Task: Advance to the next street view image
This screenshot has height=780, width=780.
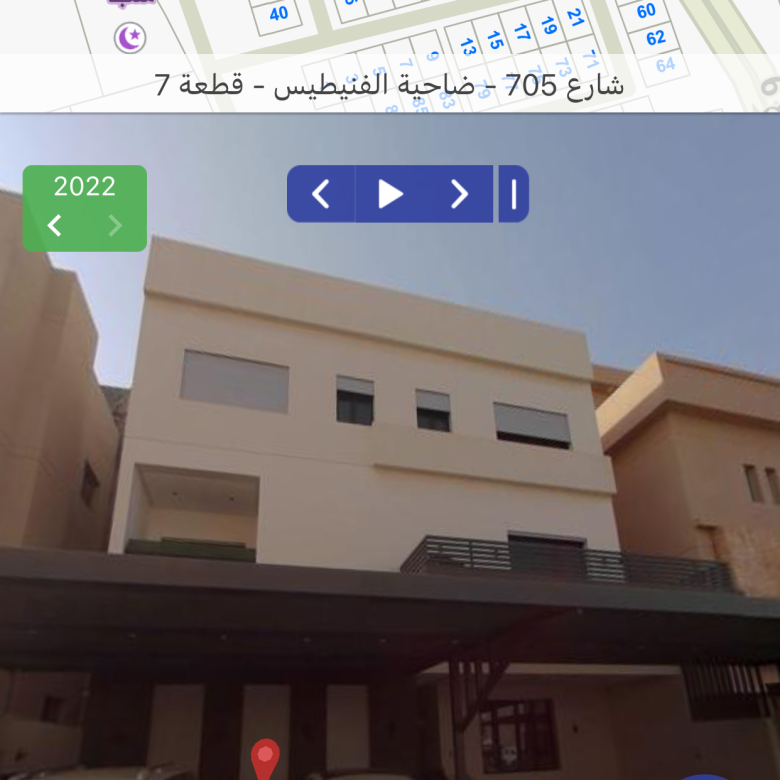Action: (458, 194)
